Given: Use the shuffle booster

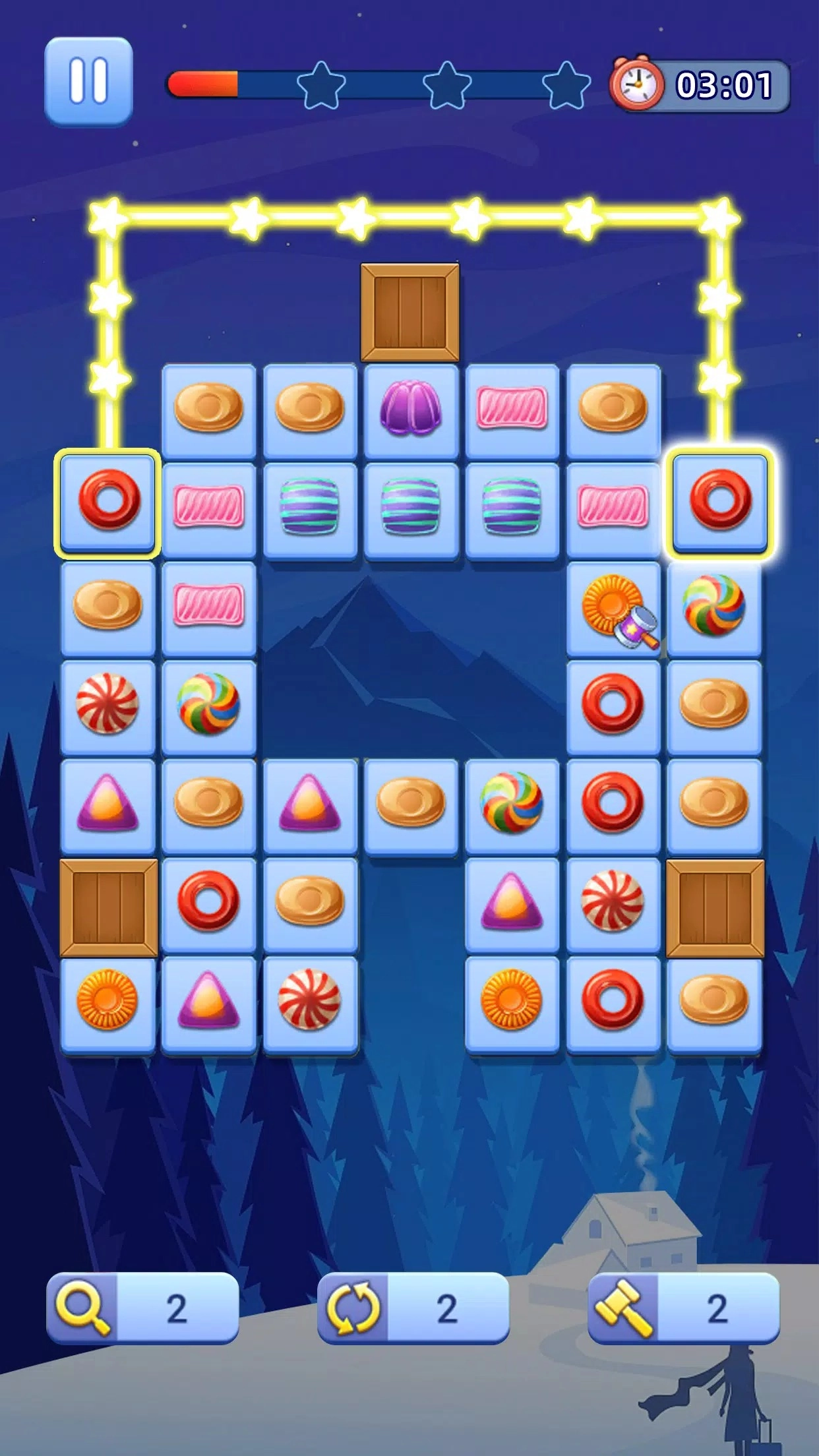Looking at the screenshot, I should point(413,1308).
